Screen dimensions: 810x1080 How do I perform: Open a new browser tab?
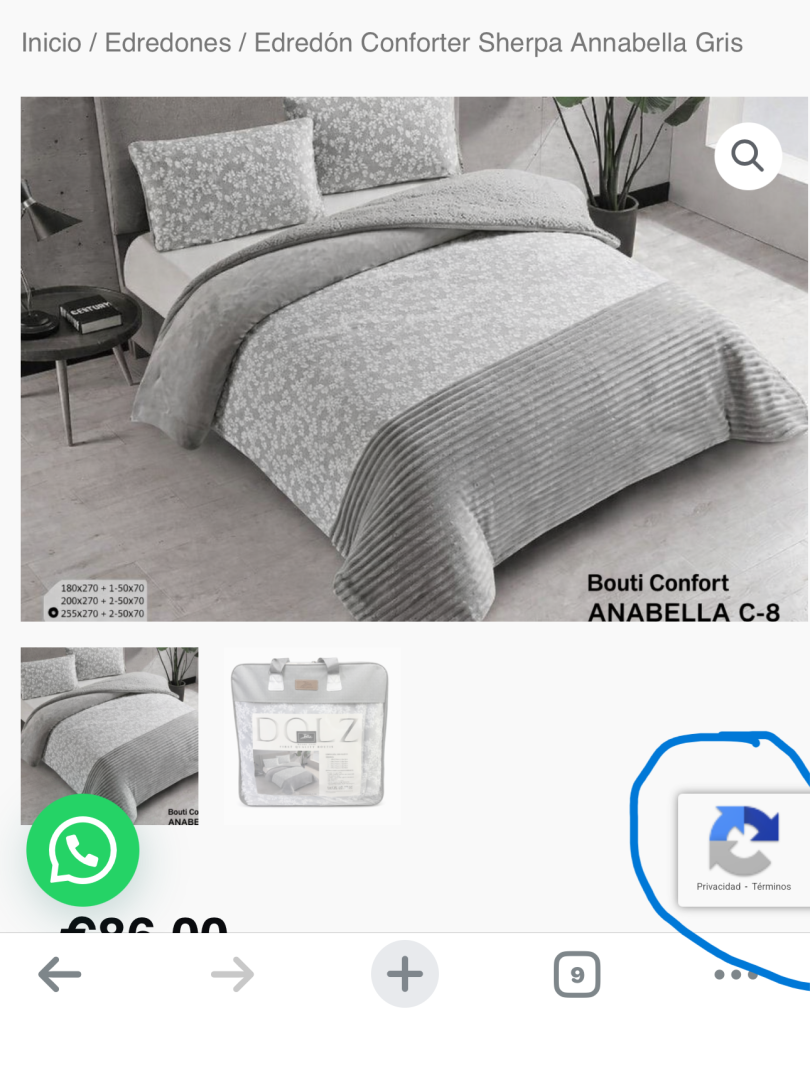[404, 974]
